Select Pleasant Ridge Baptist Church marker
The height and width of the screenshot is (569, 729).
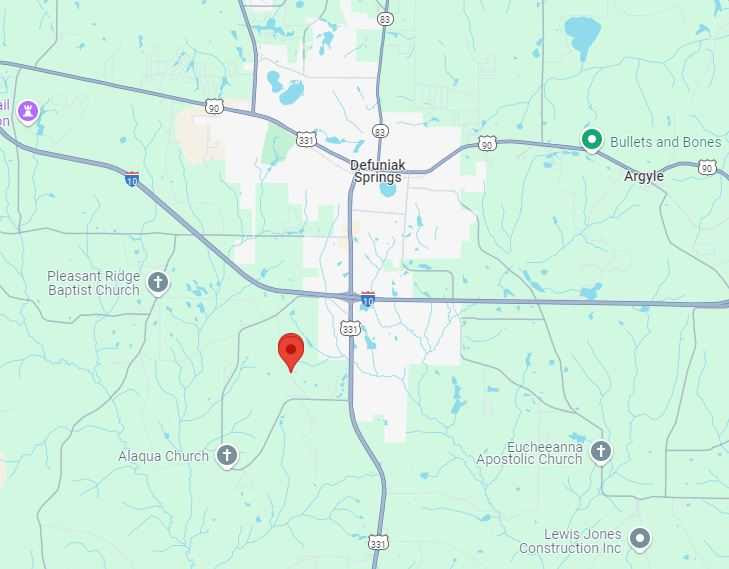click(157, 283)
